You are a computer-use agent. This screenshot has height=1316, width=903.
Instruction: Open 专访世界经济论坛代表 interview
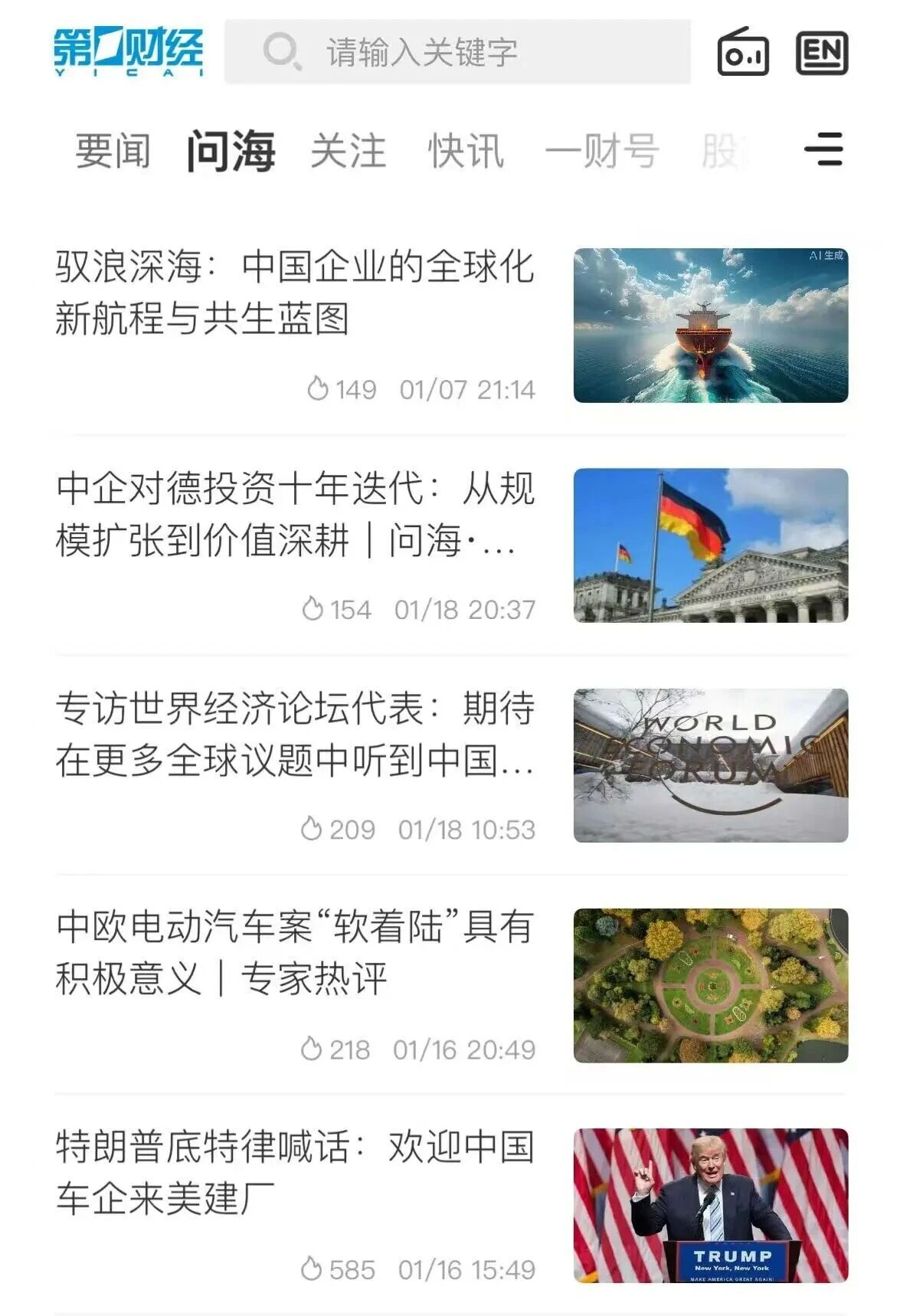[295, 734]
